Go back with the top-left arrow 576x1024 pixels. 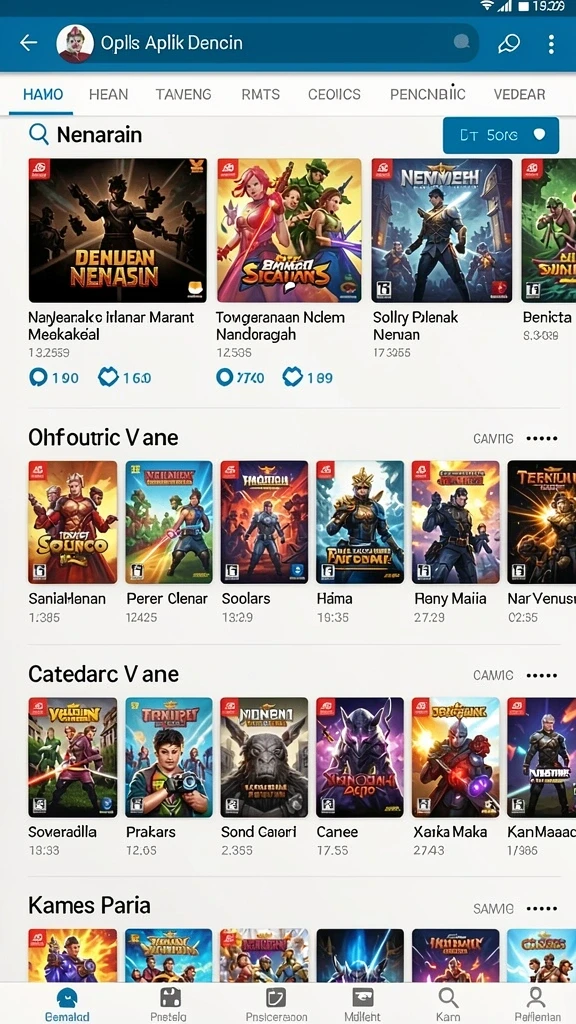pos(28,43)
